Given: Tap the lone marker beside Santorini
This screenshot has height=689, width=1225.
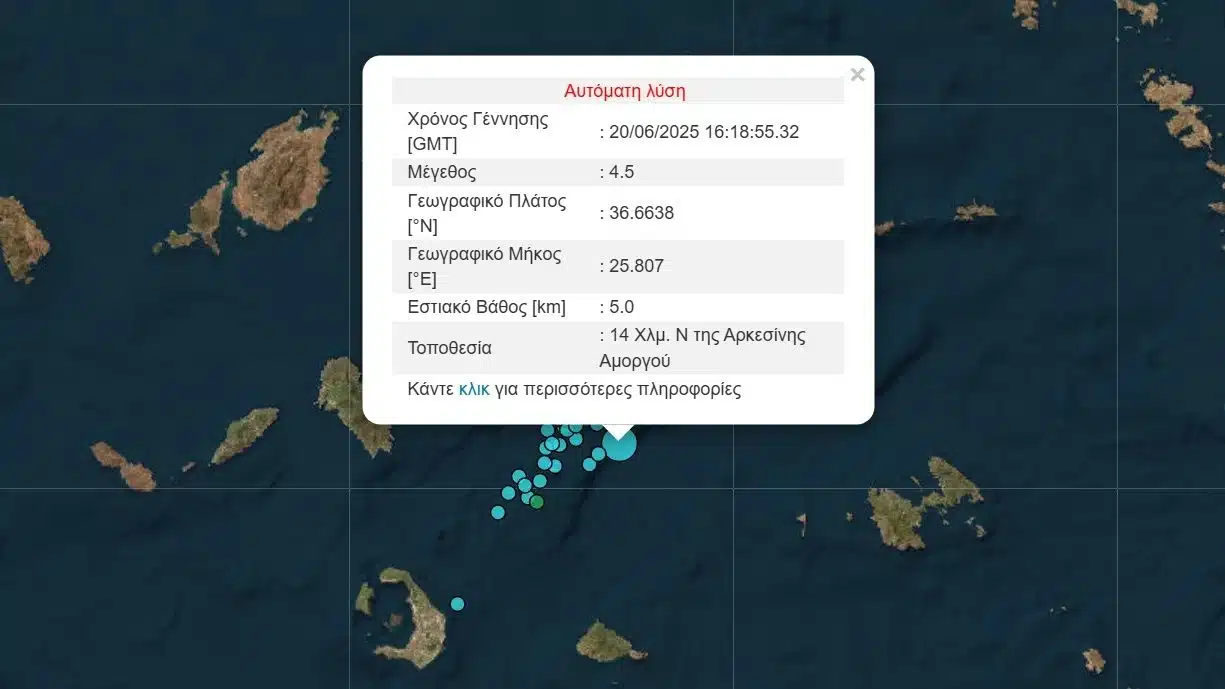Looking at the screenshot, I should [457, 604].
